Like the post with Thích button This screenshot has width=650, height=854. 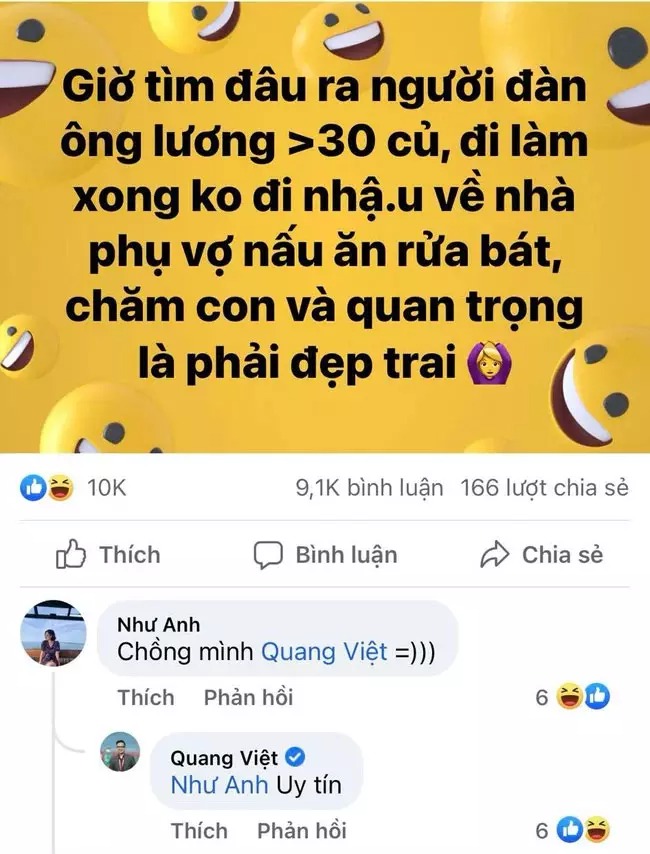click(x=107, y=554)
